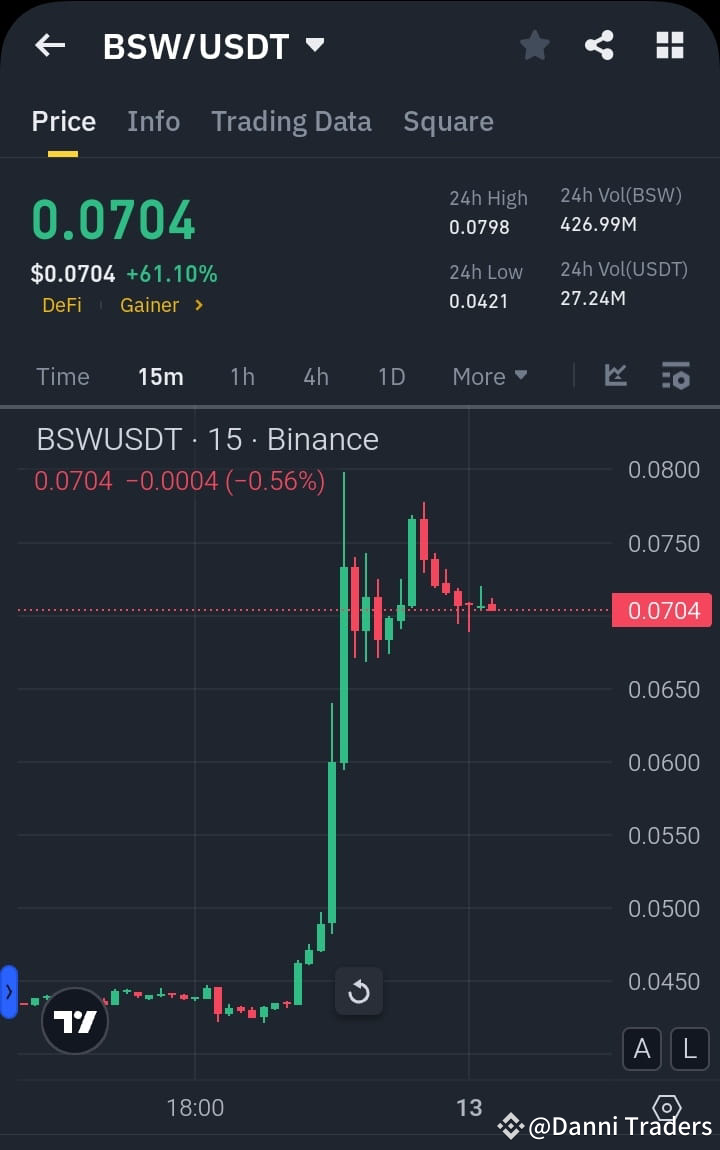Tap the refresh icon on the chart
720x1150 pixels.
359,992
